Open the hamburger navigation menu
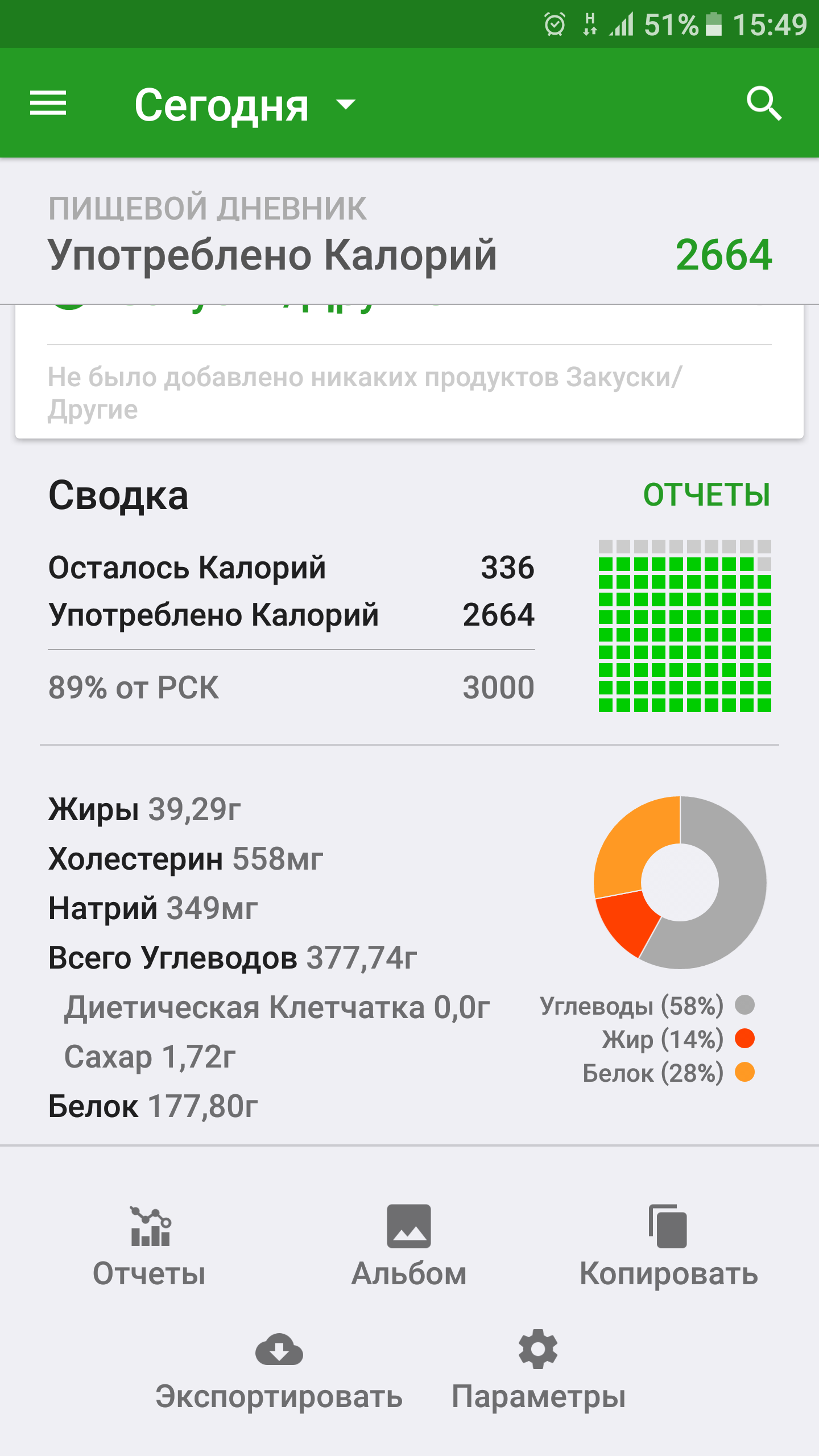The width and height of the screenshot is (819, 1456). (x=48, y=104)
